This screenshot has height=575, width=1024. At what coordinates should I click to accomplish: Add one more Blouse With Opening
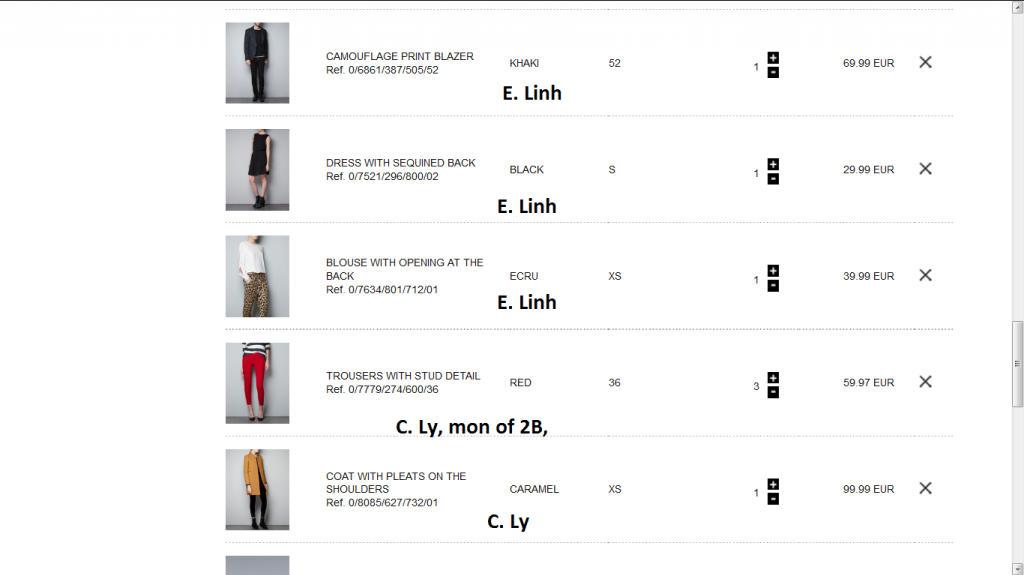point(773,271)
